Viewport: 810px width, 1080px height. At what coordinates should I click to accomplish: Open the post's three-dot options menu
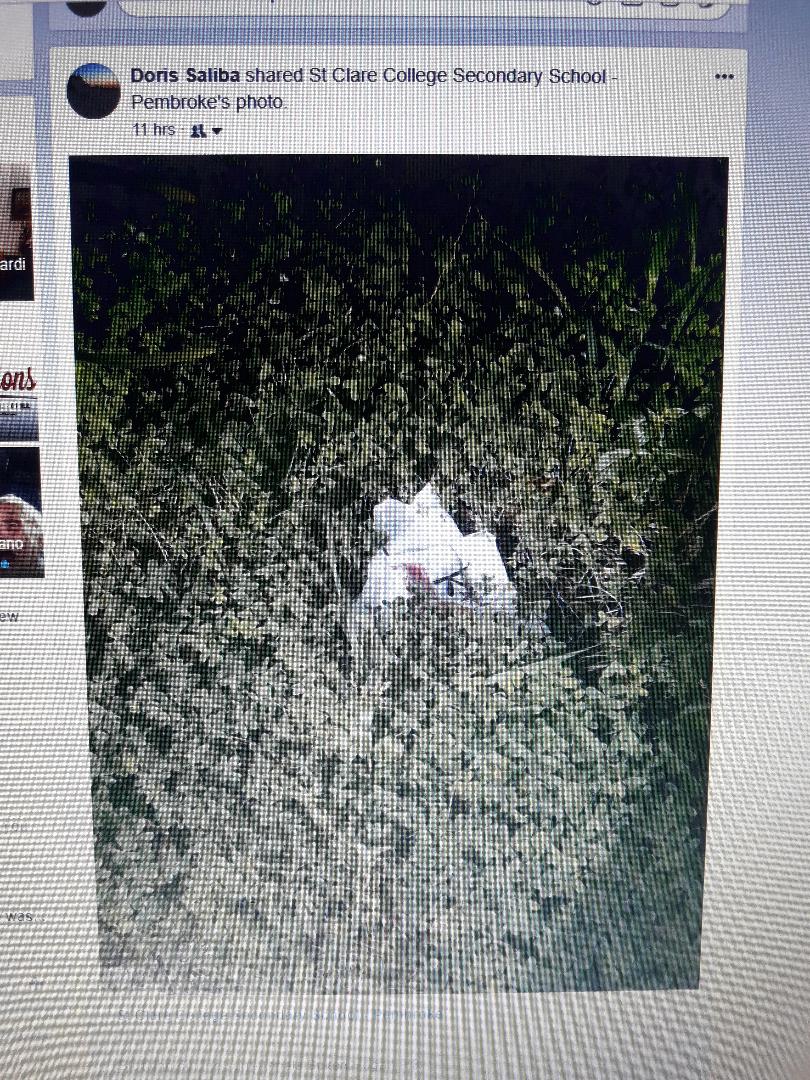[724, 77]
